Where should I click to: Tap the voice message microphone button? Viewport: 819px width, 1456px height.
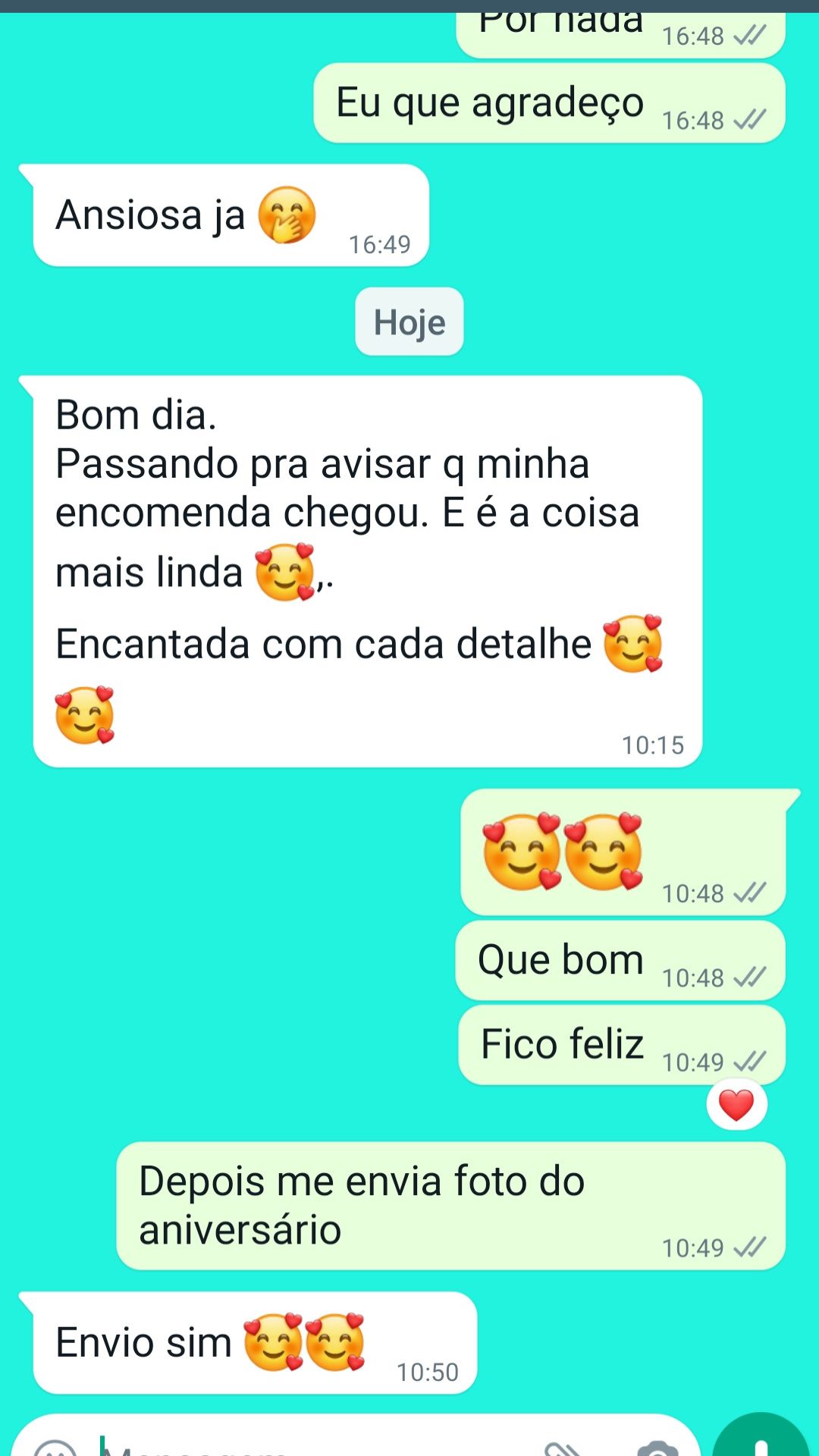(x=762, y=1441)
